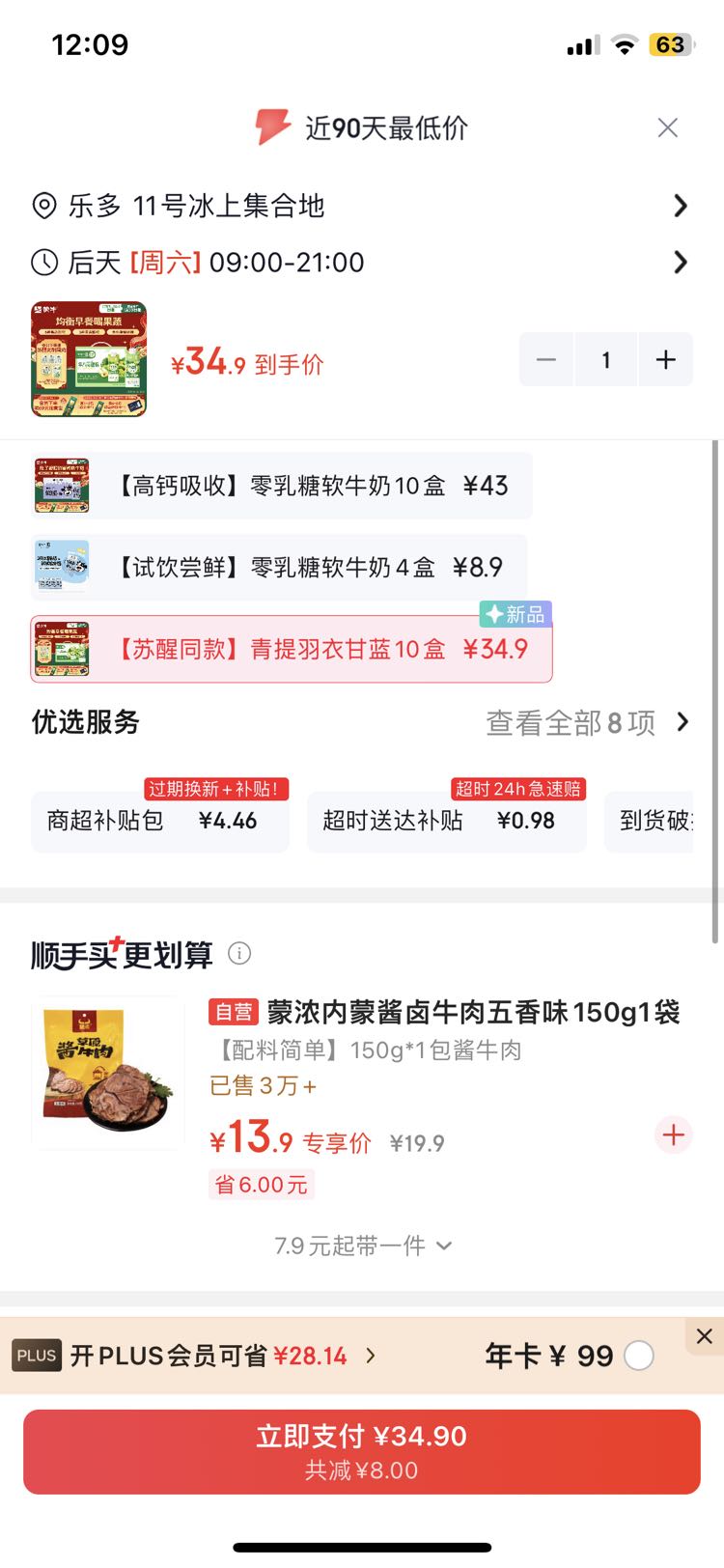Add the 商超补贴包 ¥4.46 service

160,821
